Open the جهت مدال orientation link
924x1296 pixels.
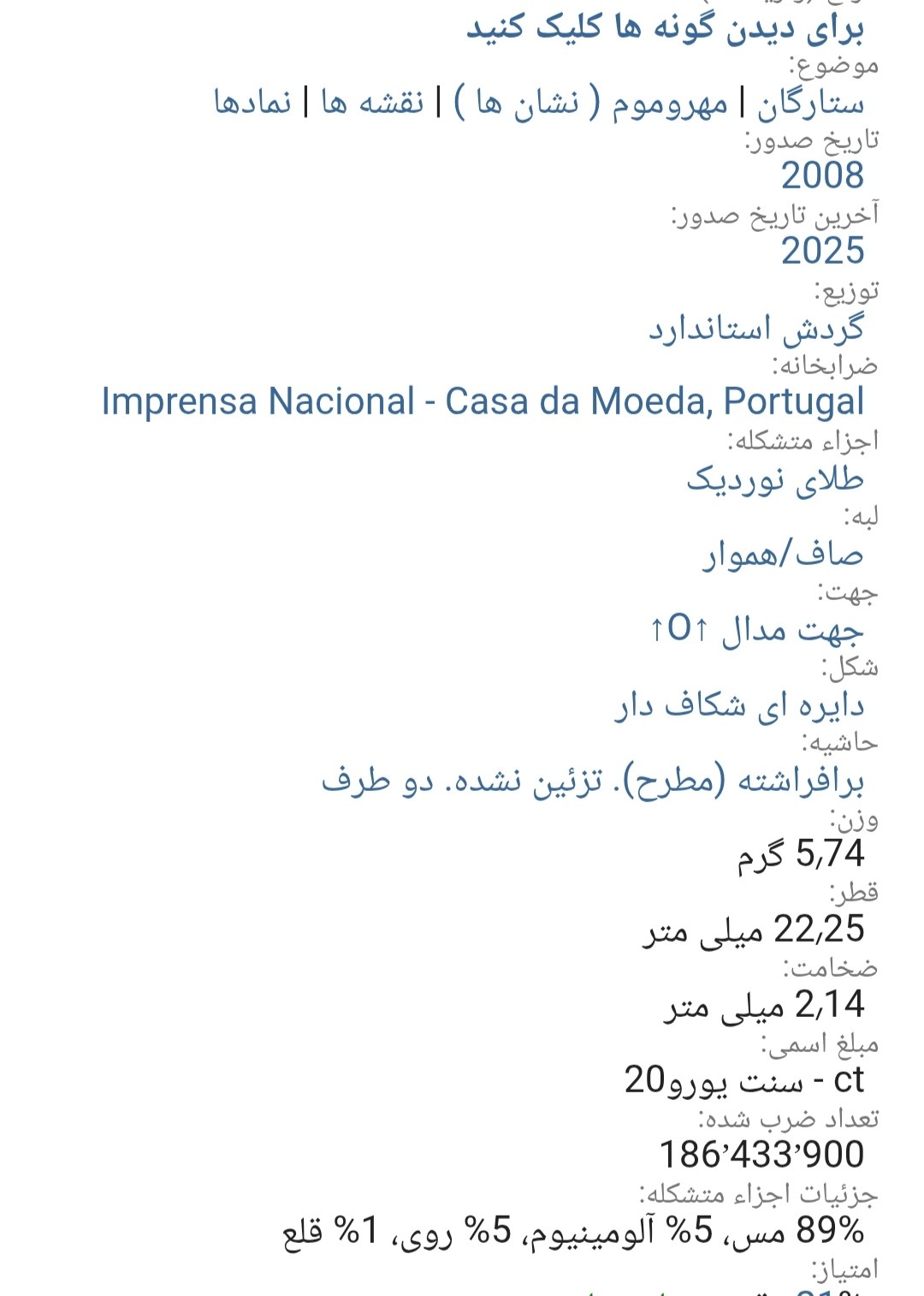(x=755, y=630)
